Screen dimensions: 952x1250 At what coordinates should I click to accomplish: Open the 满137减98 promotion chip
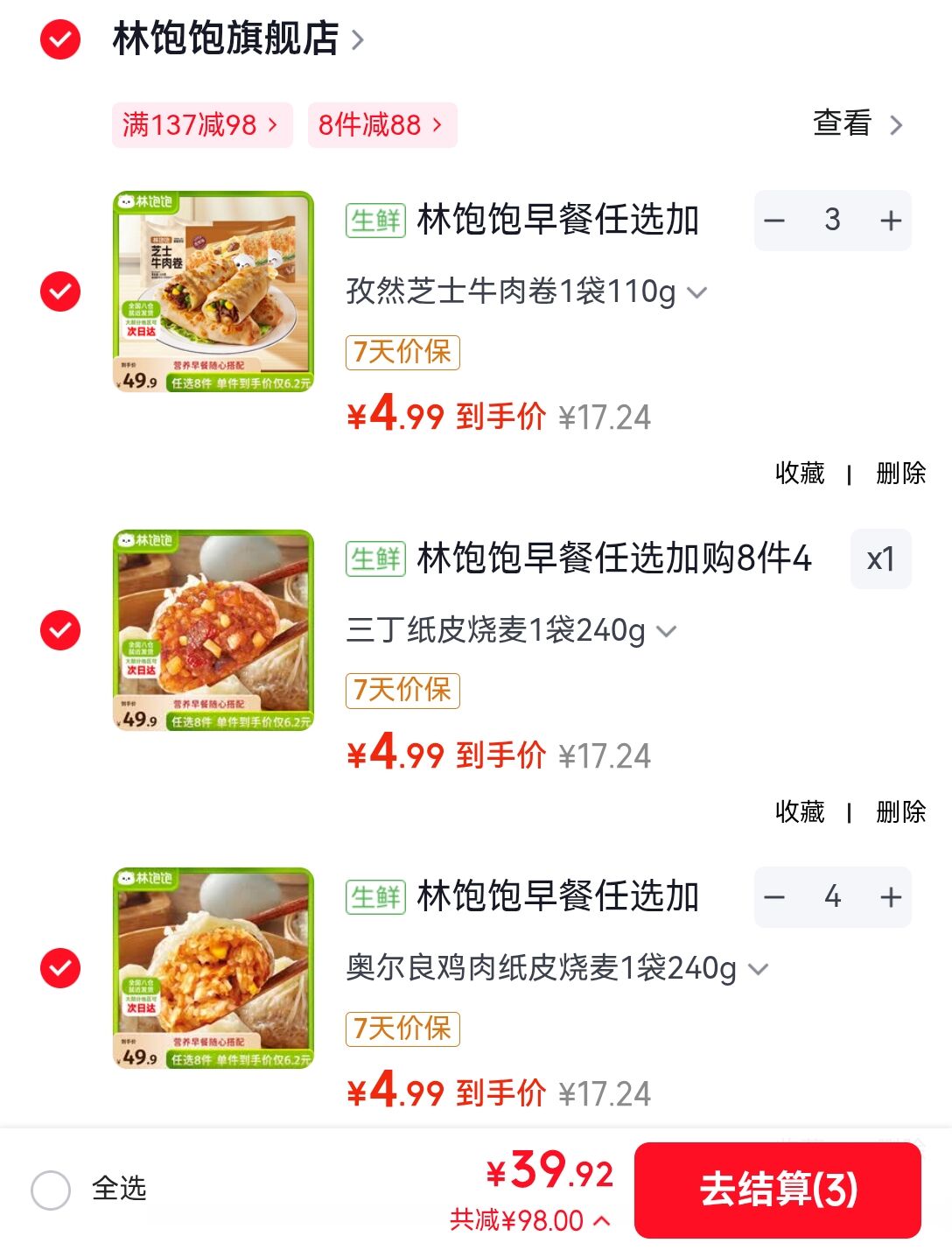(x=202, y=125)
